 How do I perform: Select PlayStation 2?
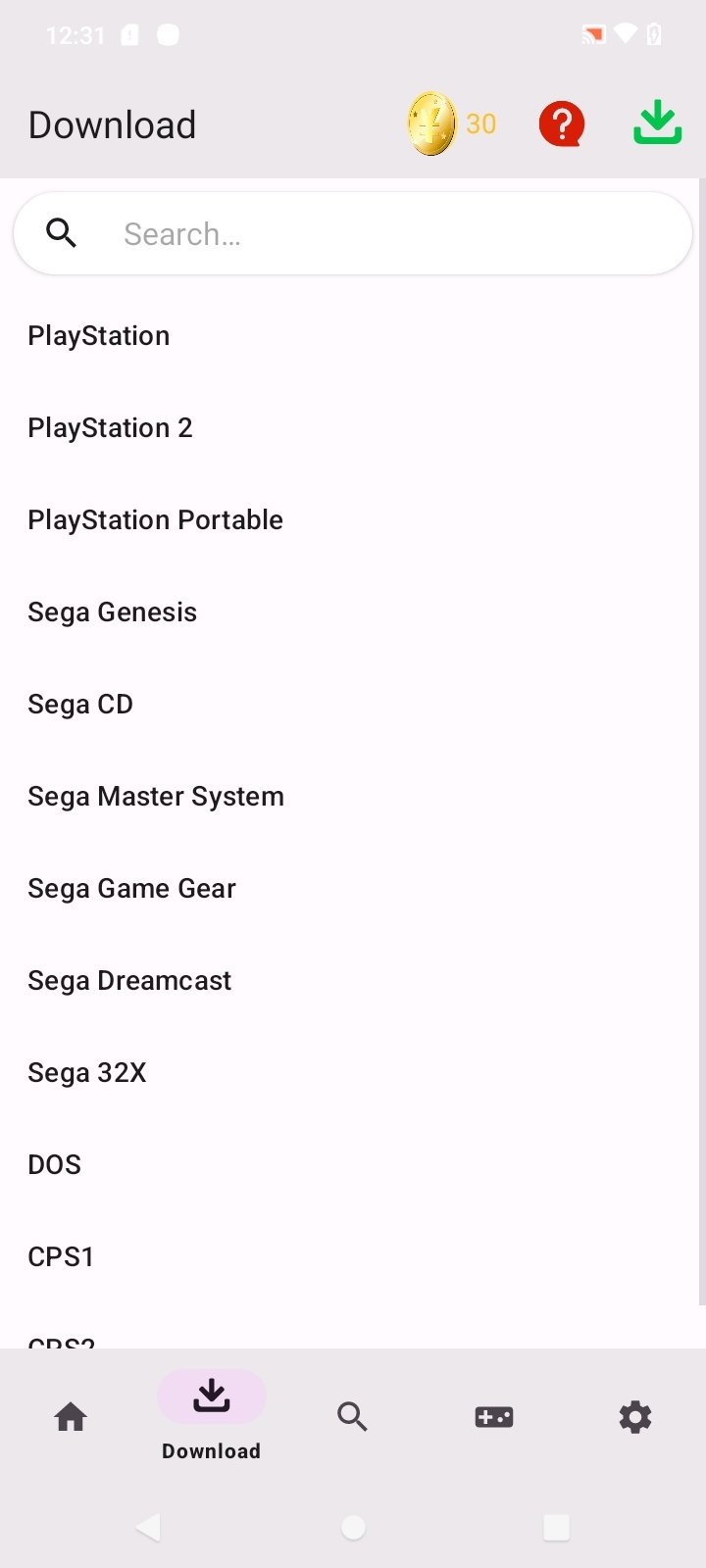353,428
